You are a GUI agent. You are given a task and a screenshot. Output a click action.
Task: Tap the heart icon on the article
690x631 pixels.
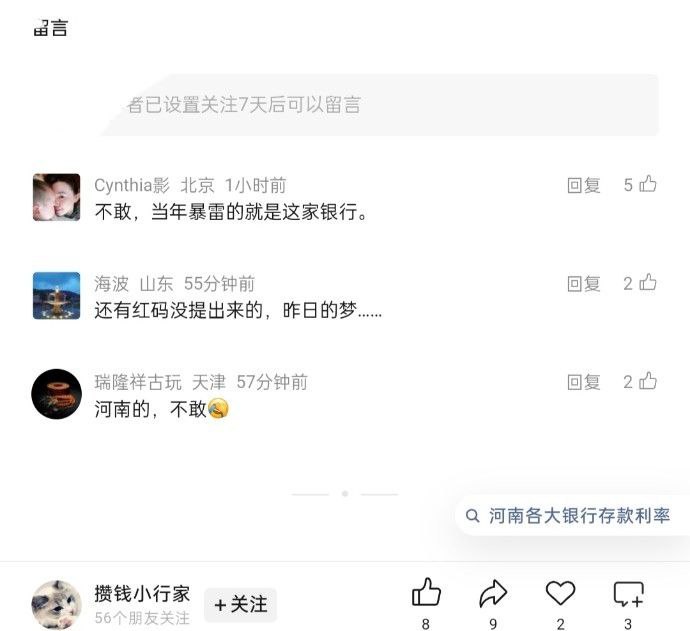click(x=560, y=593)
